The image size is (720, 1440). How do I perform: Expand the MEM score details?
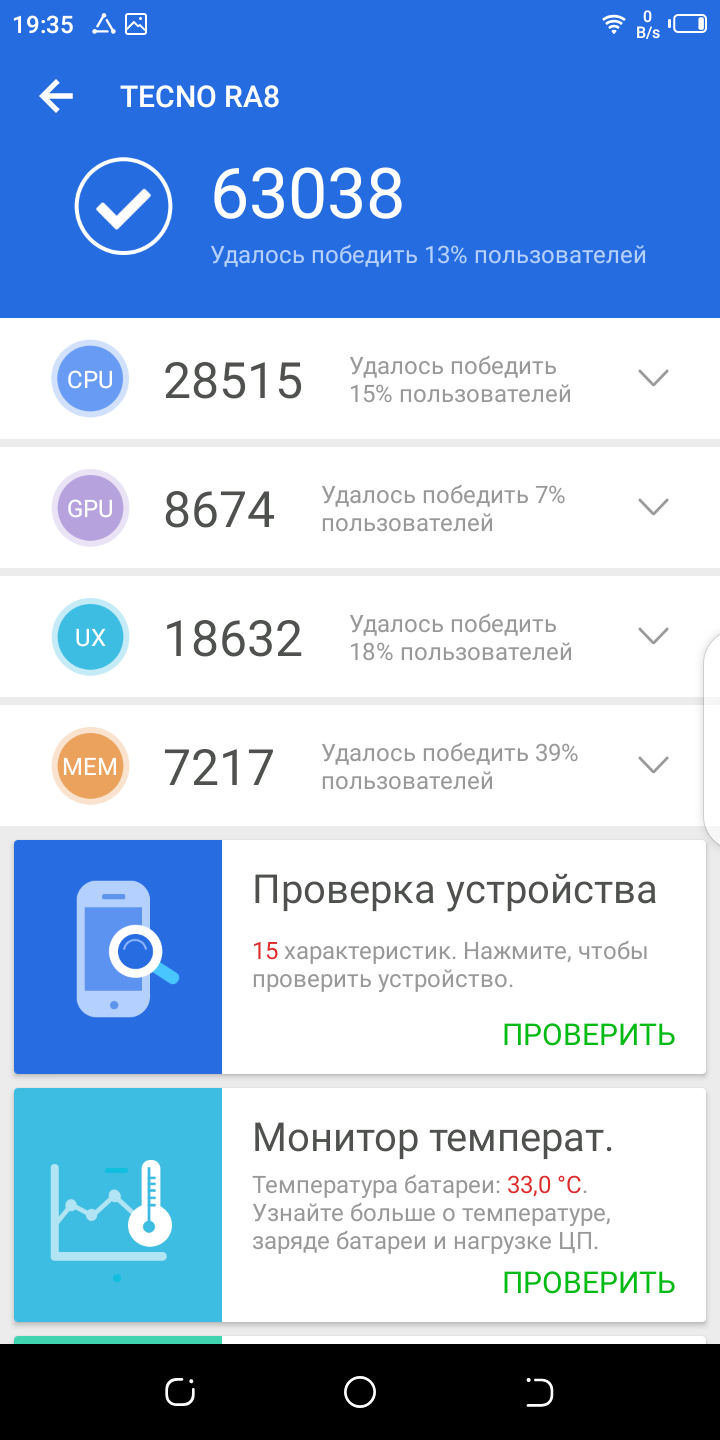tap(653, 765)
